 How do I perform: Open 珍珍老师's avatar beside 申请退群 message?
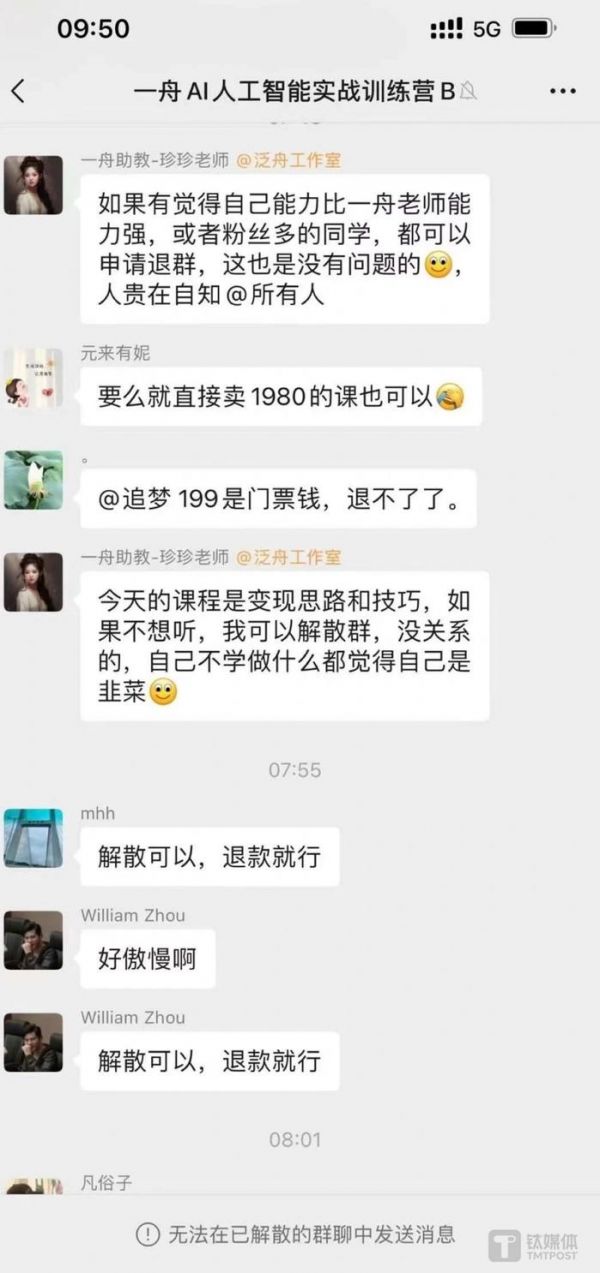tap(33, 185)
